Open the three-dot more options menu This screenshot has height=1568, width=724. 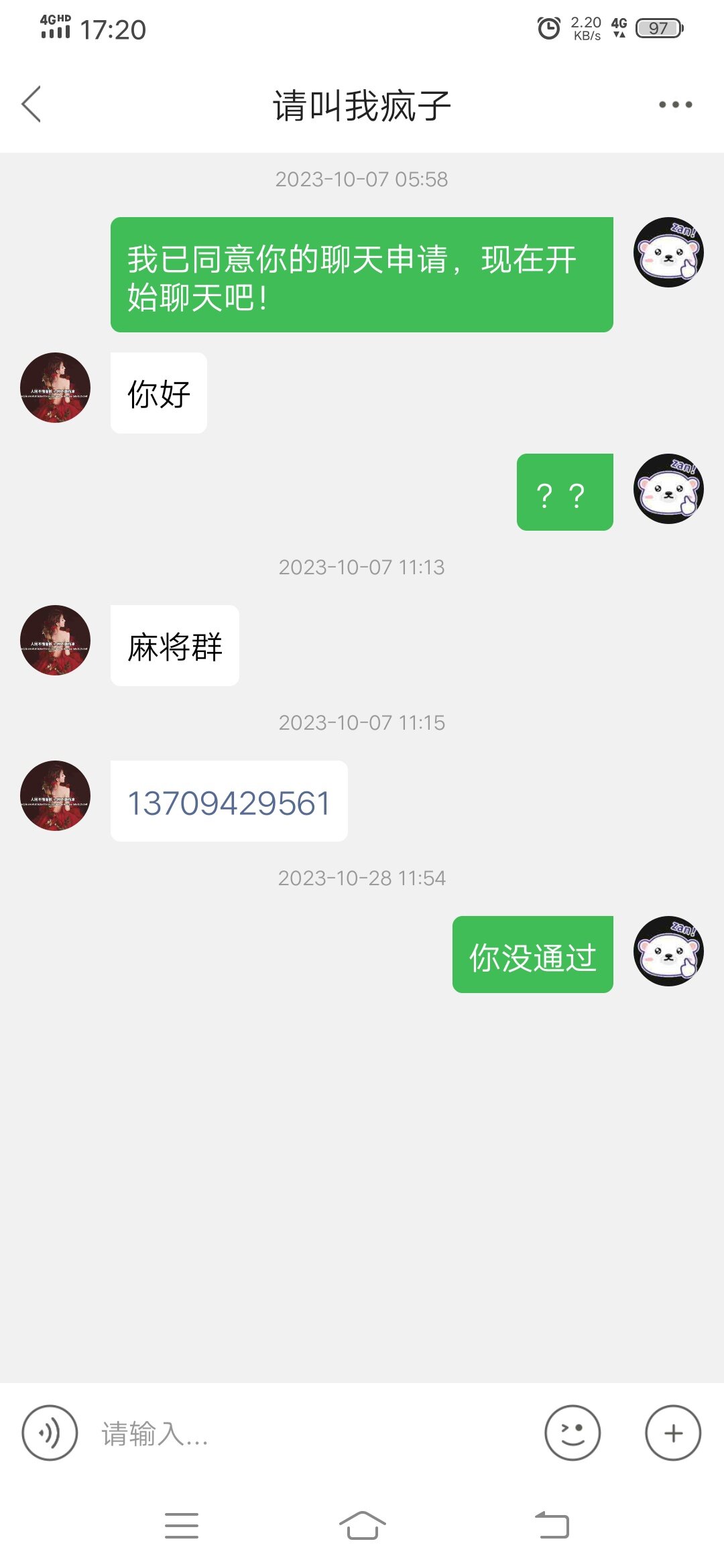(675, 105)
